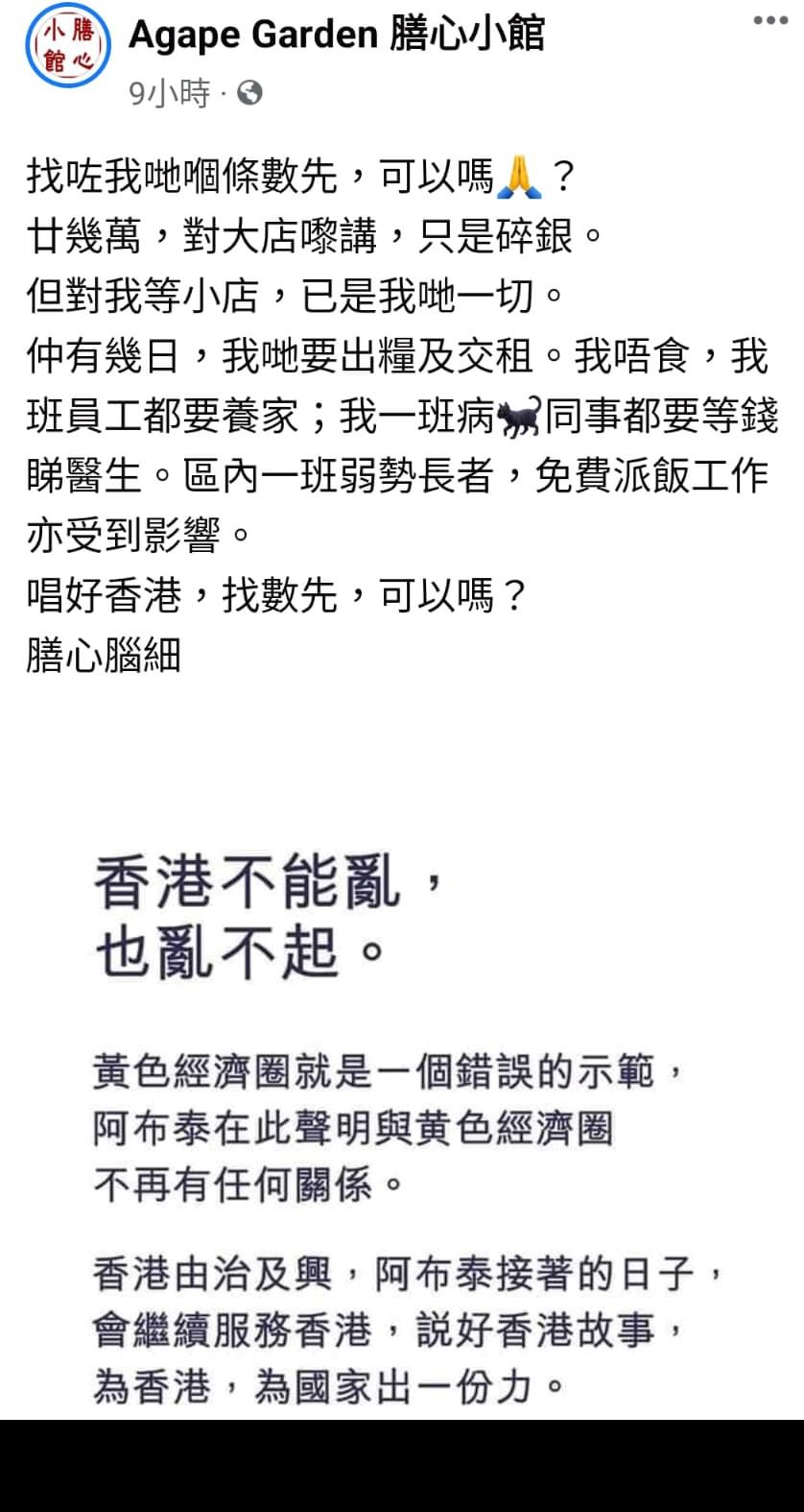The height and width of the screenshot is (1512, 804).
Task: Open the post's three-dot options menu
Action: (x=770, y=20)
